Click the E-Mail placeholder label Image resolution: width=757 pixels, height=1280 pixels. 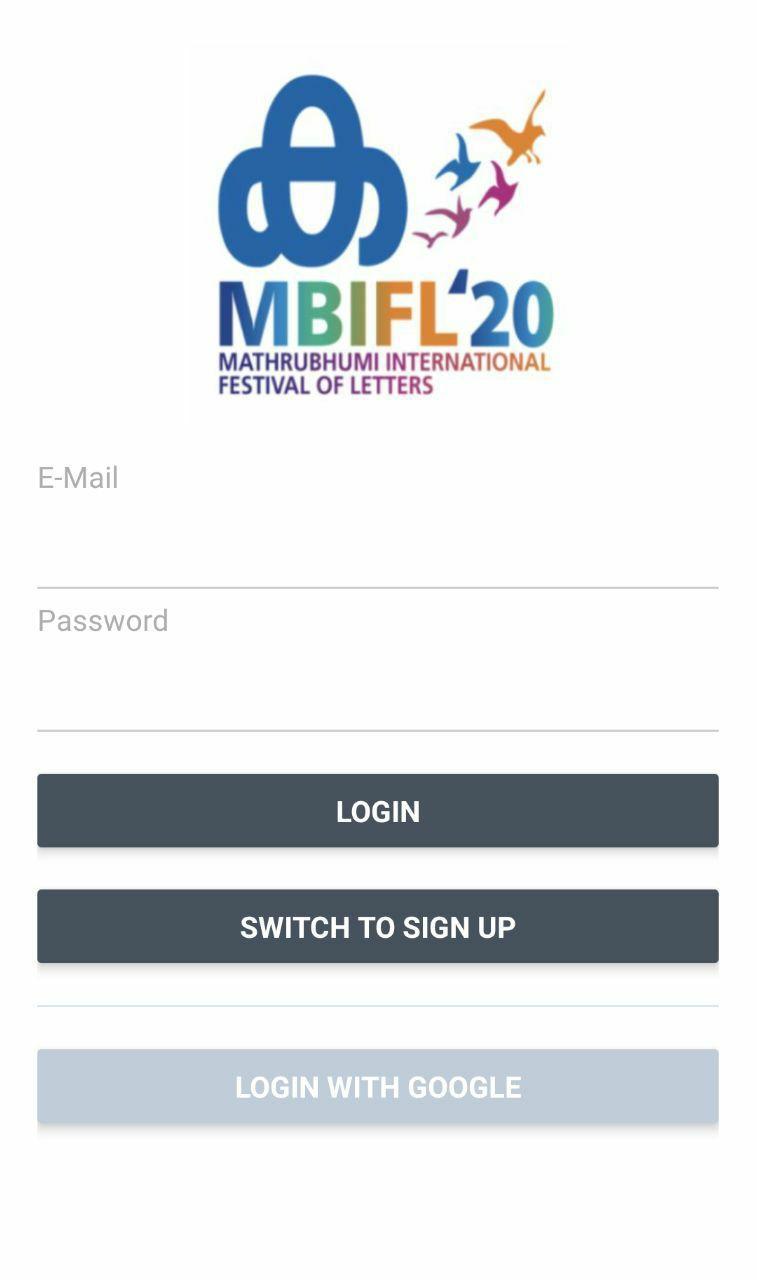coord(77,478)
